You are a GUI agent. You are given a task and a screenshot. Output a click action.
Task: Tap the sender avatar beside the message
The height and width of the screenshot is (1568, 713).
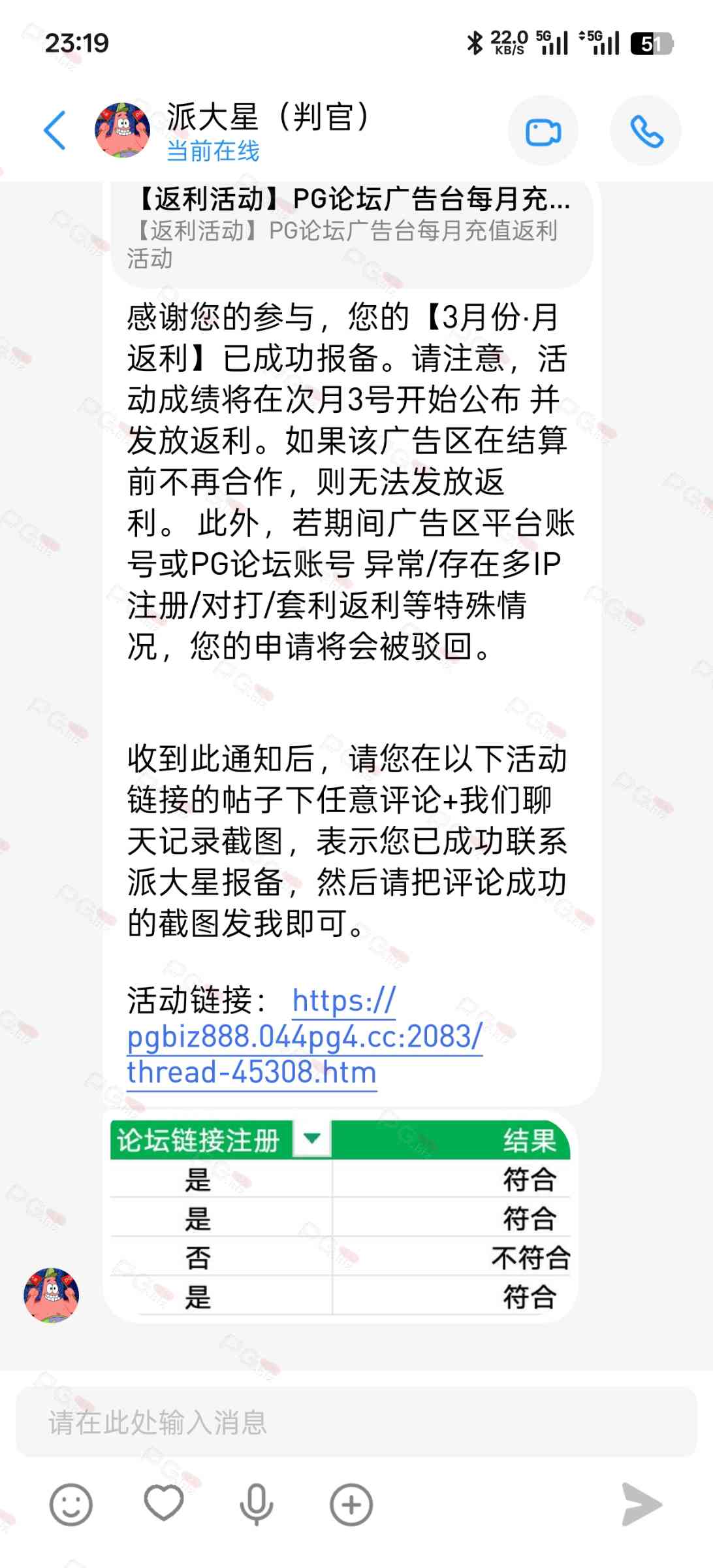[x=52, y=1295]
